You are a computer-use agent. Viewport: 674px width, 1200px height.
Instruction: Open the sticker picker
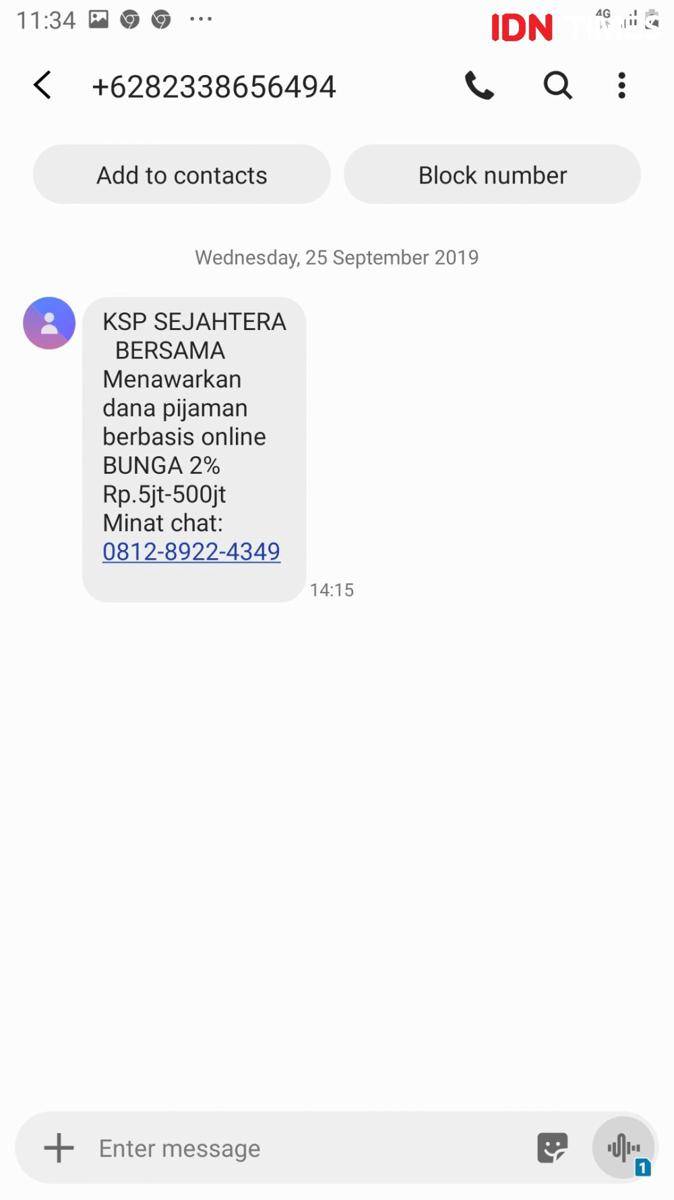pyautogui.click(x=552, y=1148)
